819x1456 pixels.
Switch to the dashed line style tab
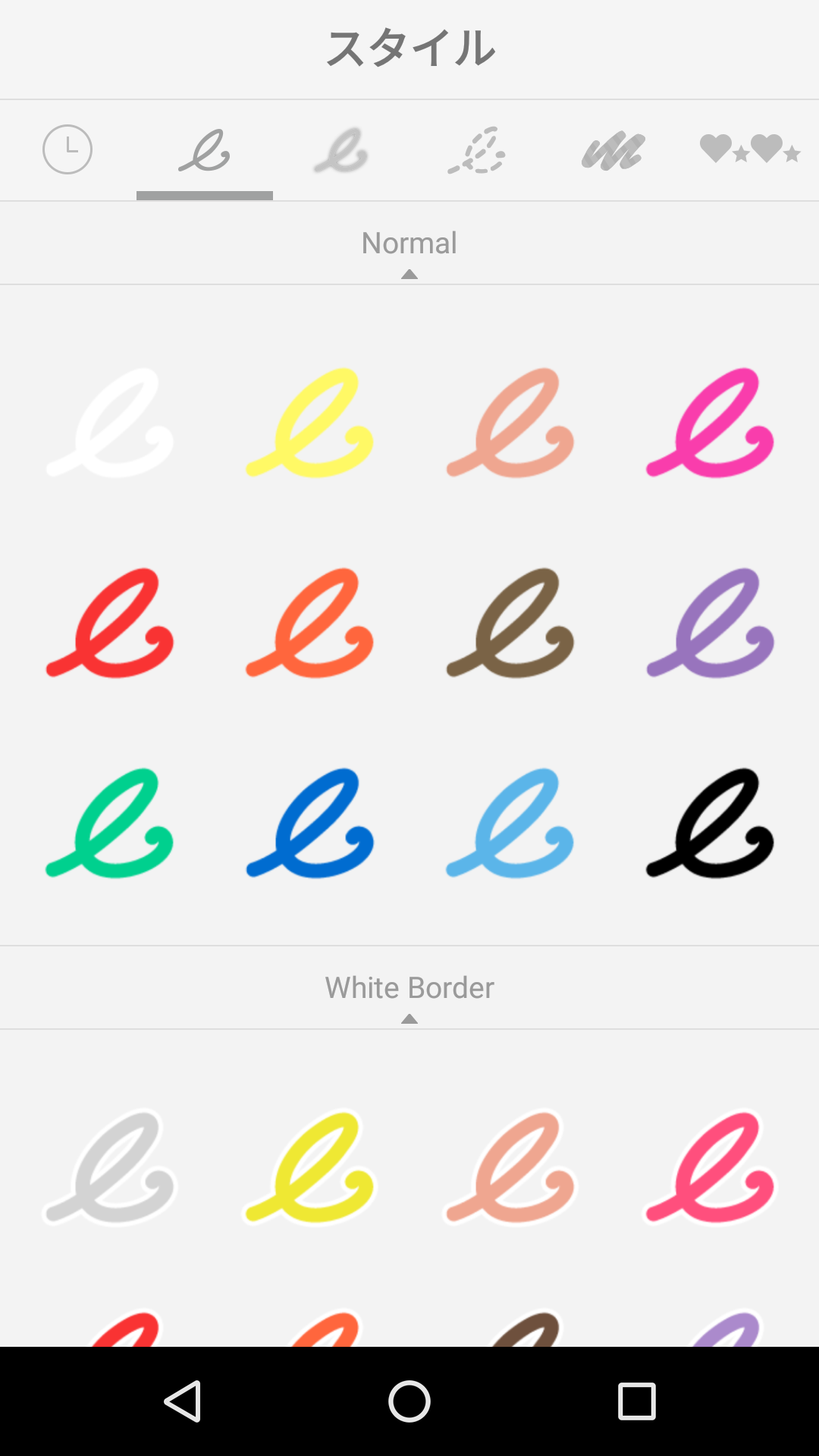(477, 150)
